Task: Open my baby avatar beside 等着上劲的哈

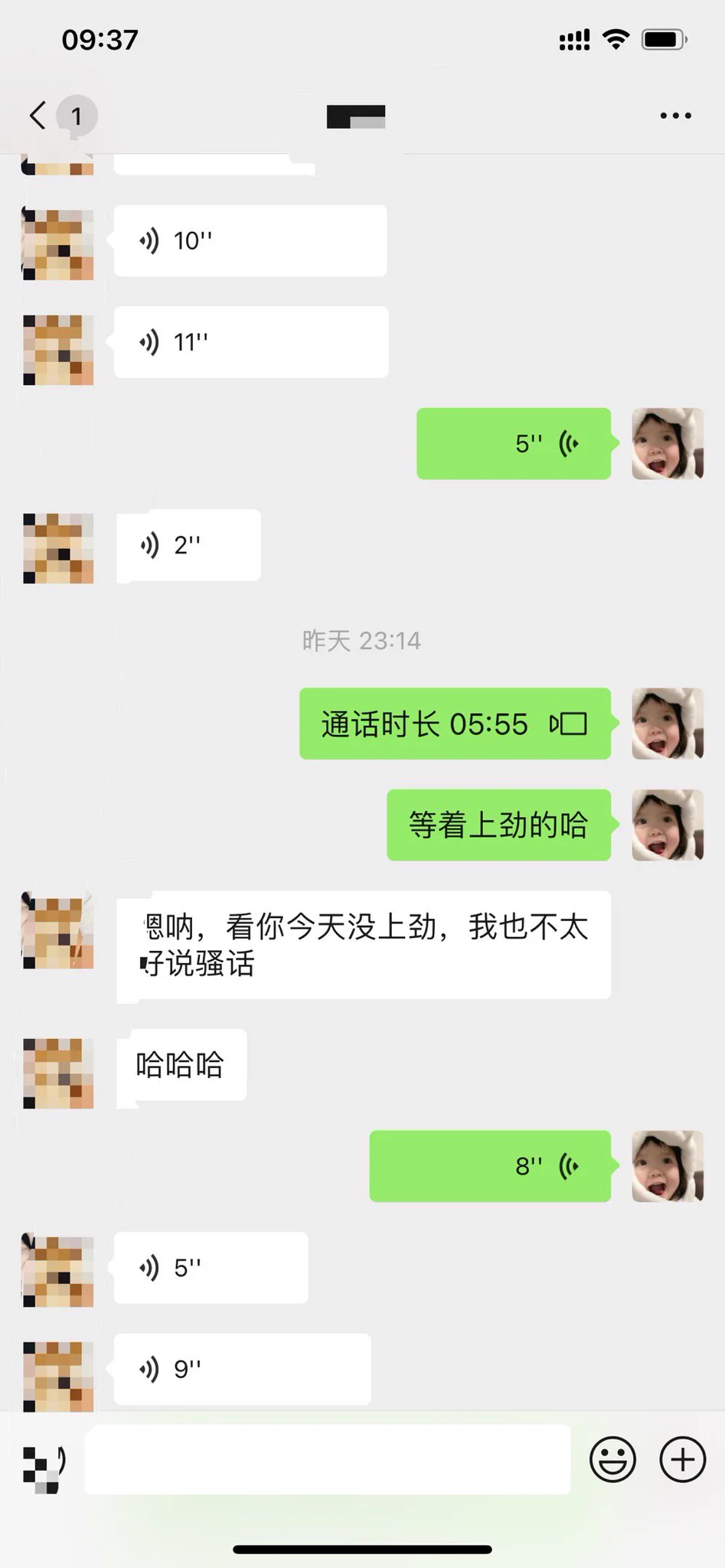Action: pyautogui.click(x=667, y=825)
